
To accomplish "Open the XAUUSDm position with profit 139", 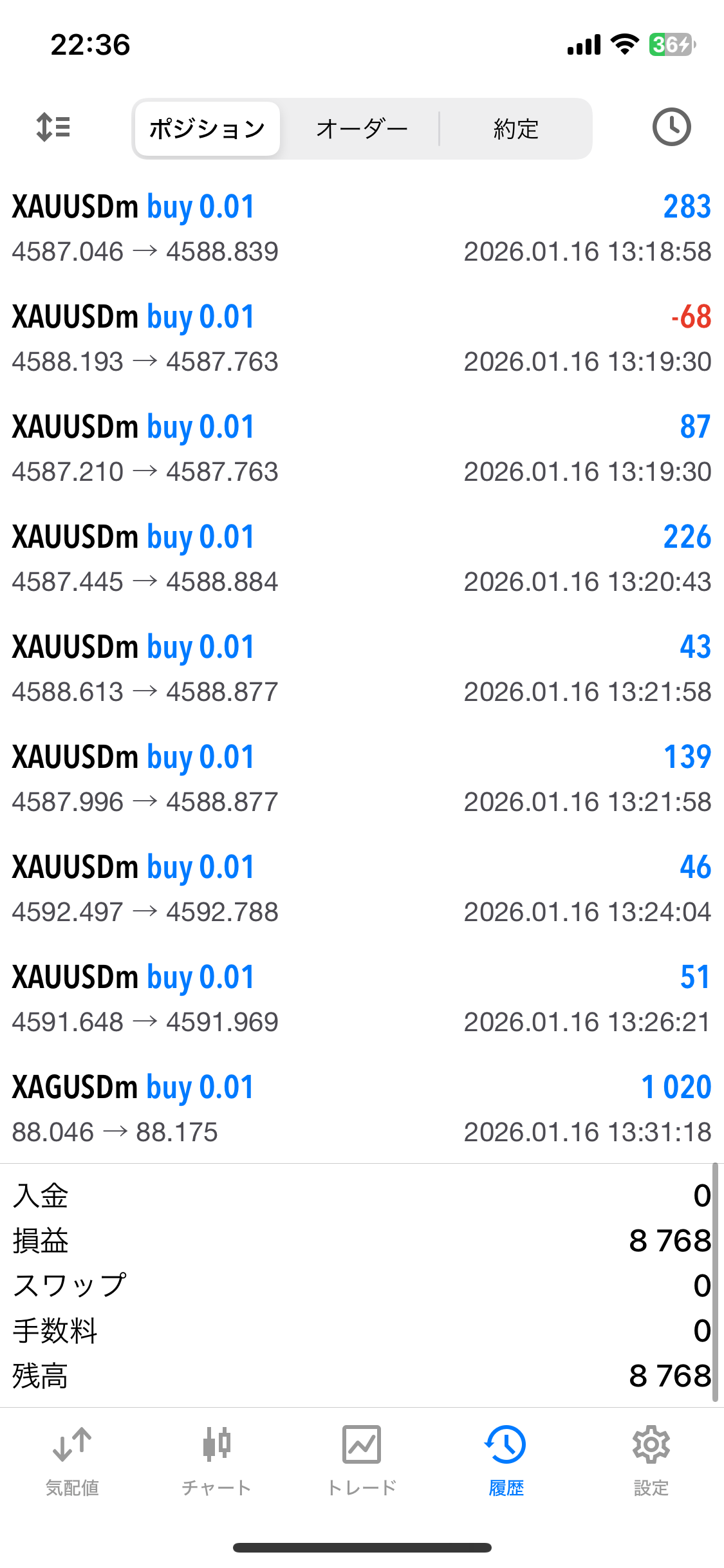I will (x=362, y=779).
